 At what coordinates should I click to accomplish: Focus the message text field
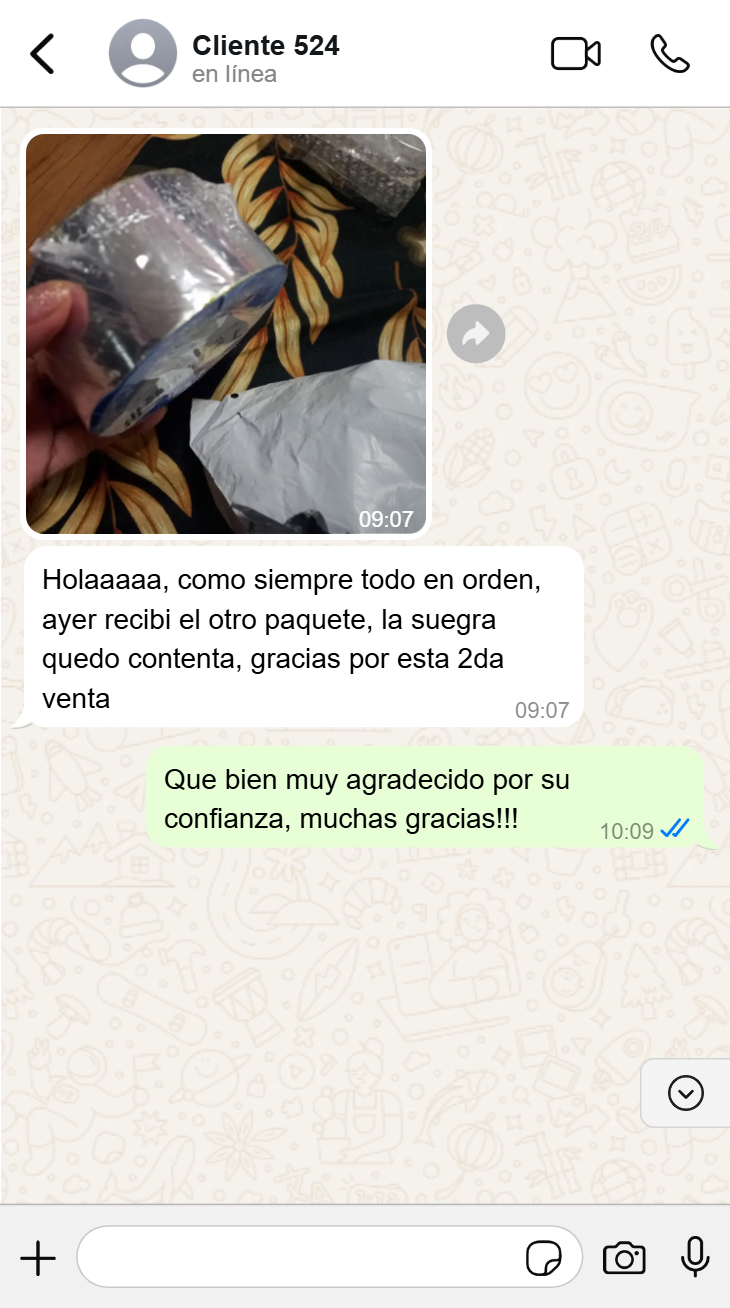300,1258
